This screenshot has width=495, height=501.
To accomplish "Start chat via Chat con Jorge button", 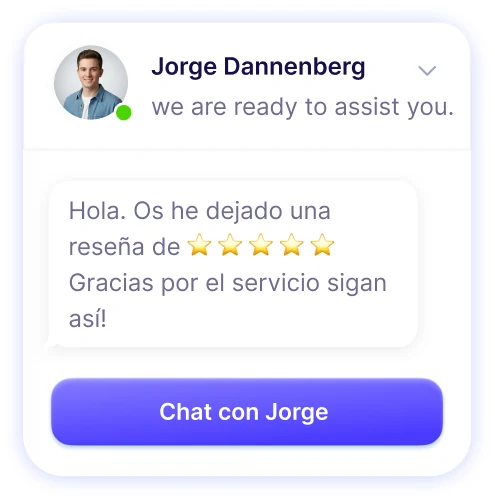I will click(x=247, y=412).
